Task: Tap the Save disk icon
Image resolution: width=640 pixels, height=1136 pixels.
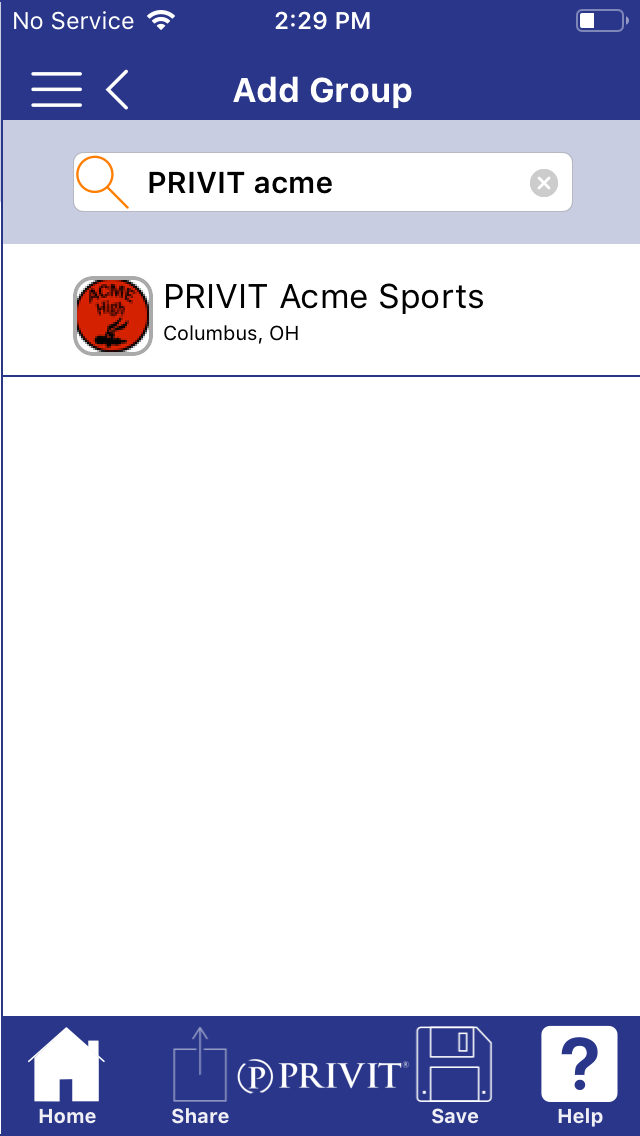Action: [454, 1076]
